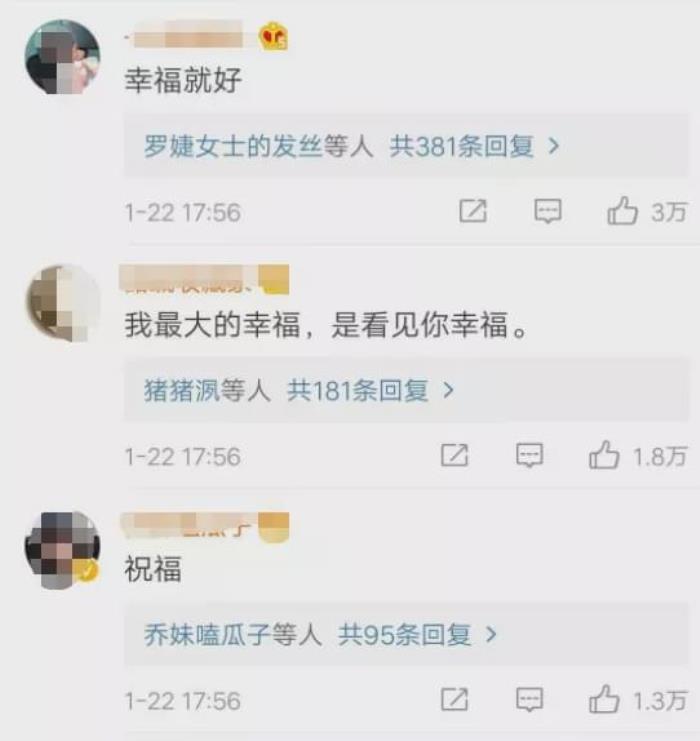Like the comment 幸福就好
Viewport: 700px width, 741px height.
click(x=623, y=211)
